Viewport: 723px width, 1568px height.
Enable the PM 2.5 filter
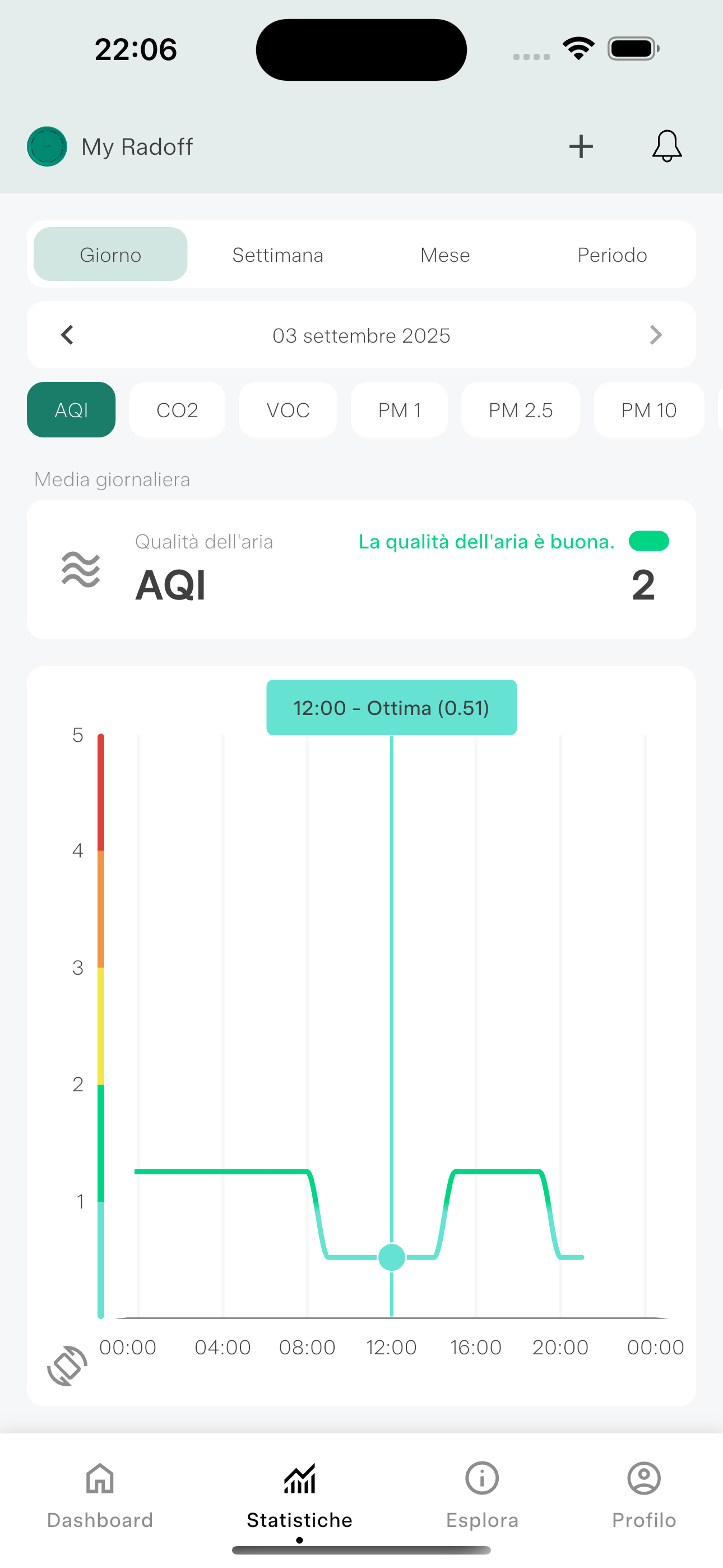click(x=521, y=411)
